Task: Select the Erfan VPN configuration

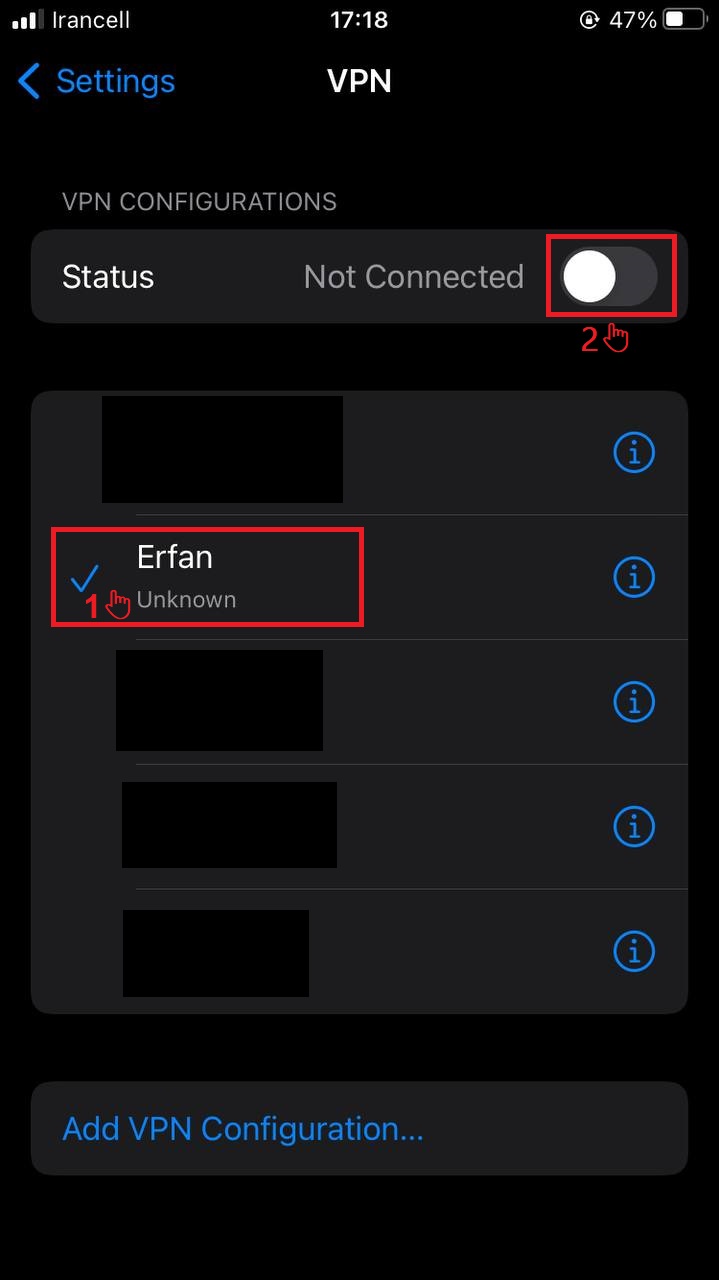Action: [x=200, y=577]
